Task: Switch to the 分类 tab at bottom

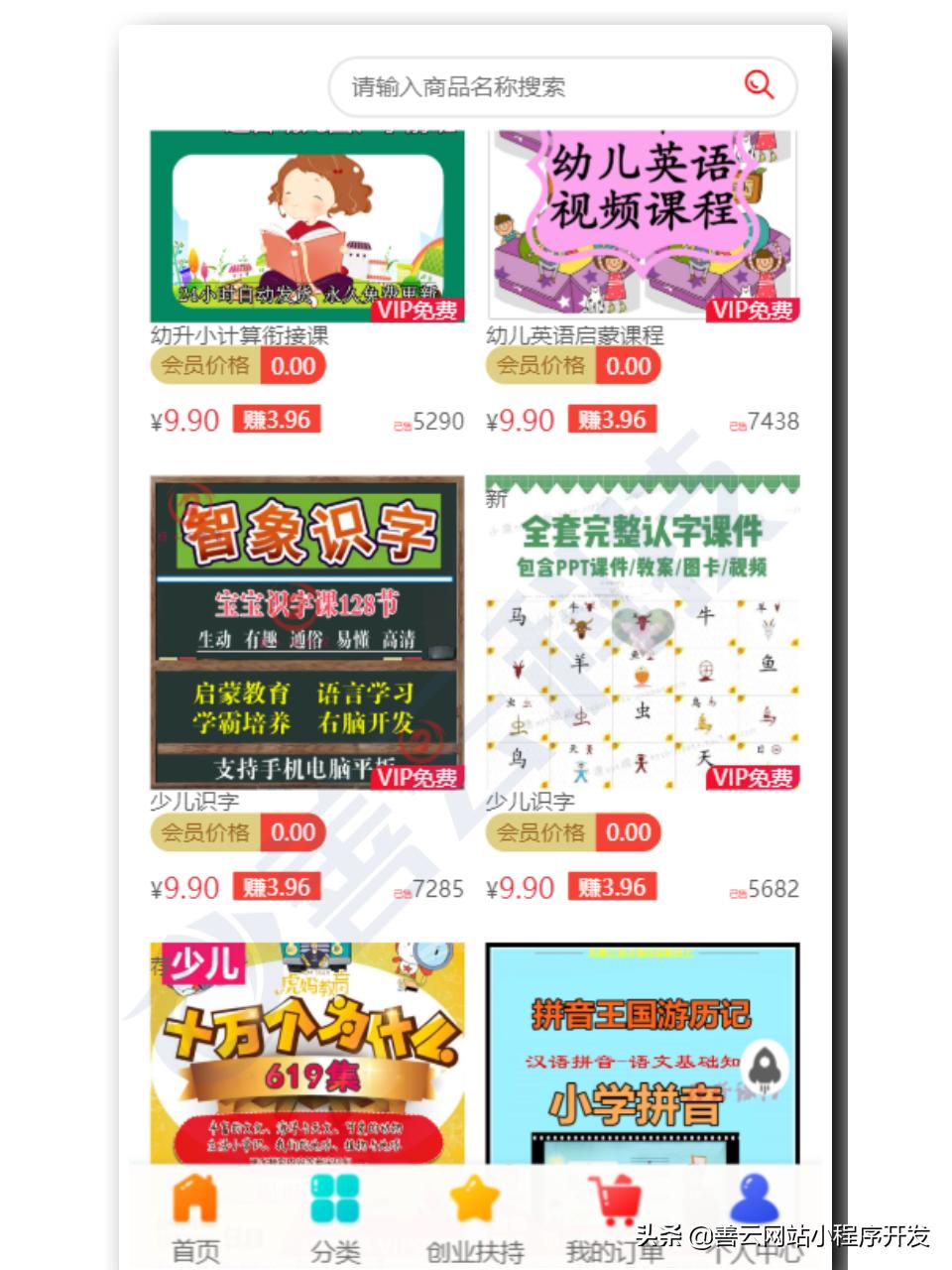Action: pyautogui.click(x=336, y=1220)
